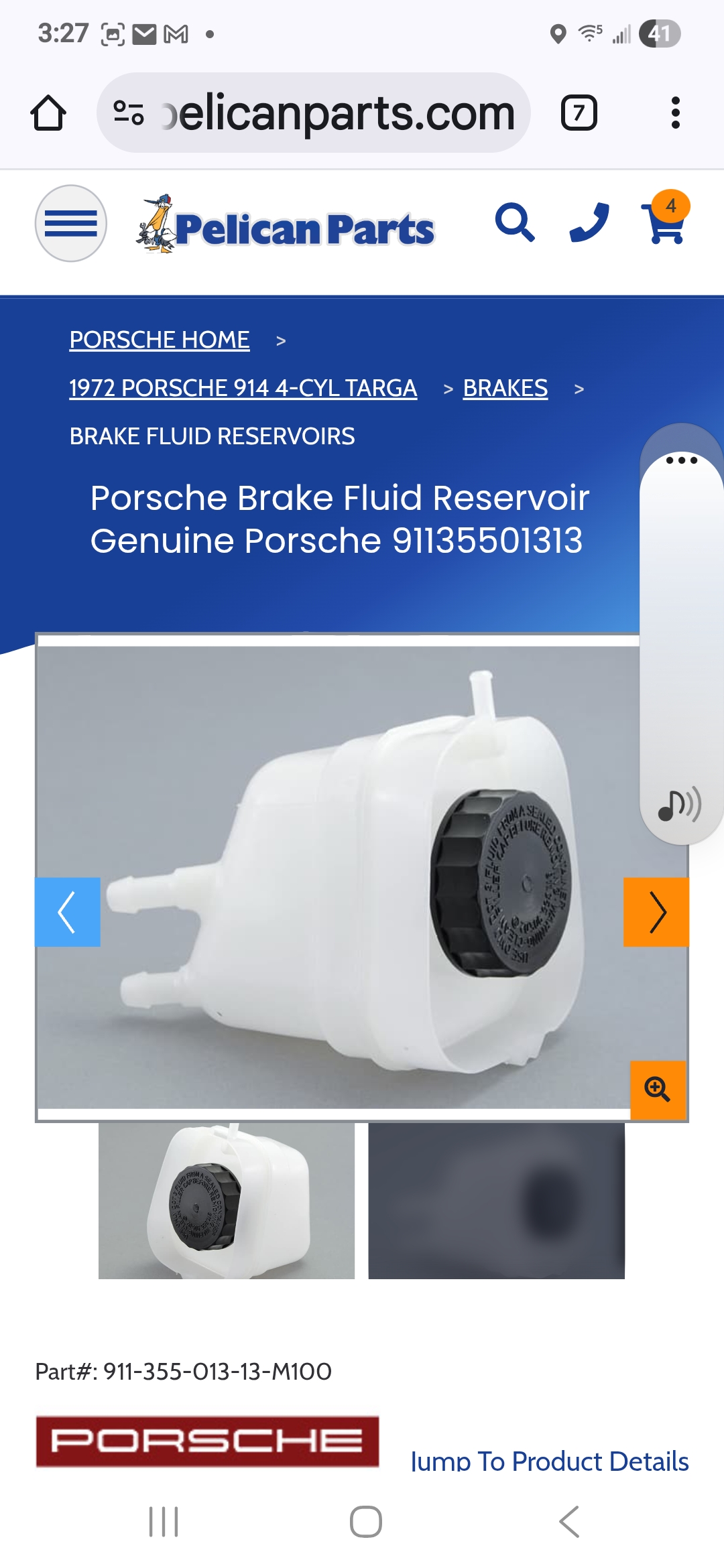Enlarge the product image with magnifier
This screenshot has width=724, height=1568.
click(658, 1089)
